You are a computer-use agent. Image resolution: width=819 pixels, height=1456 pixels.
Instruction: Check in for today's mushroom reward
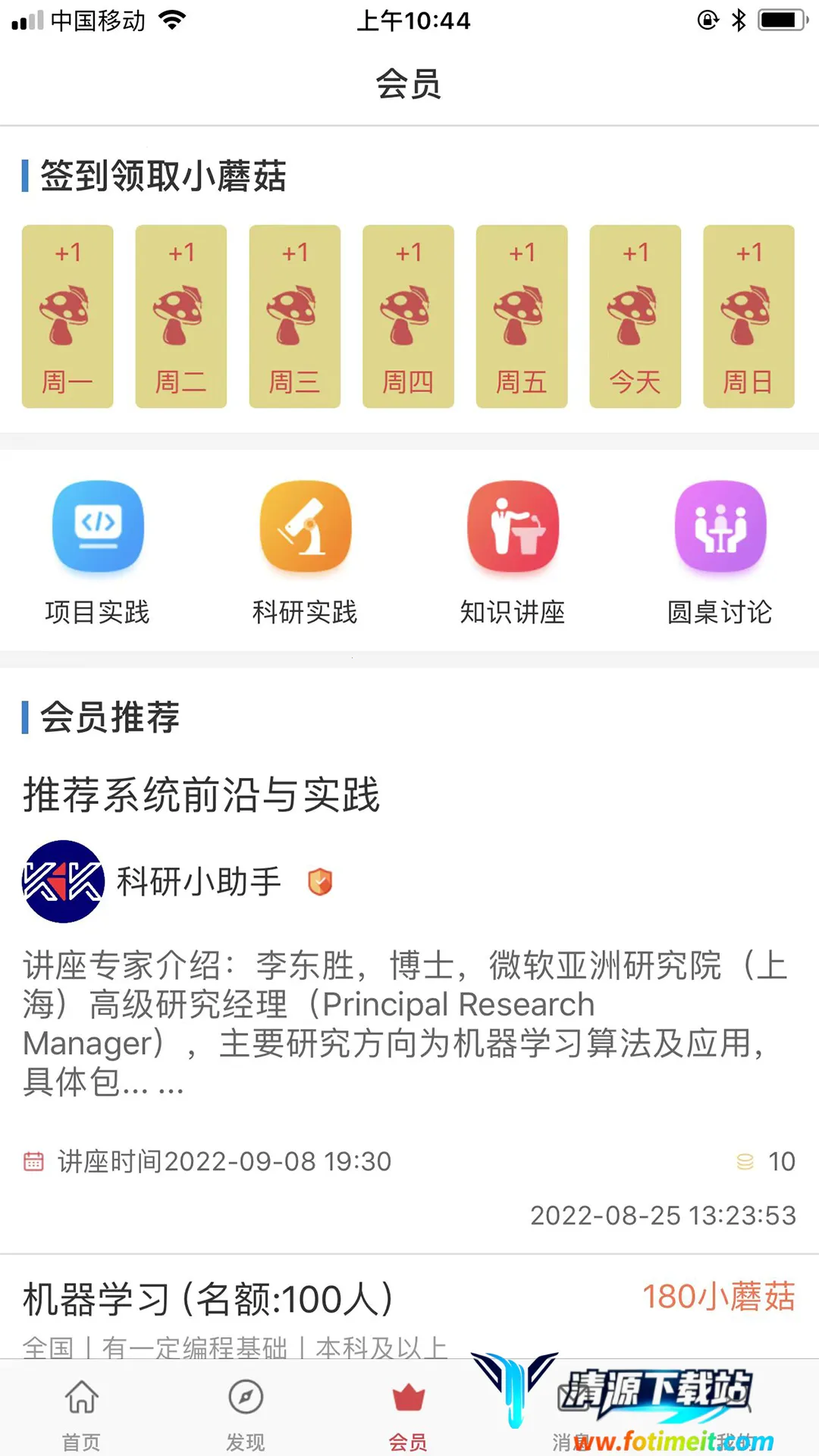pyautogui.click(x=635, y=316)
